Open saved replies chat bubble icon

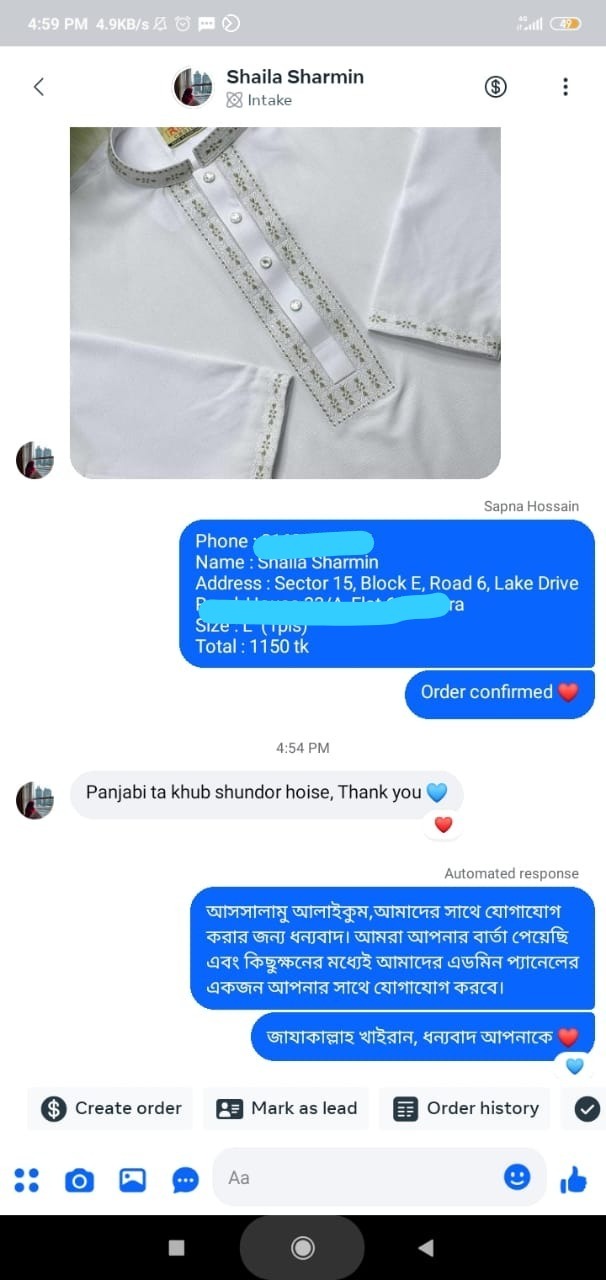[186, 1180]
